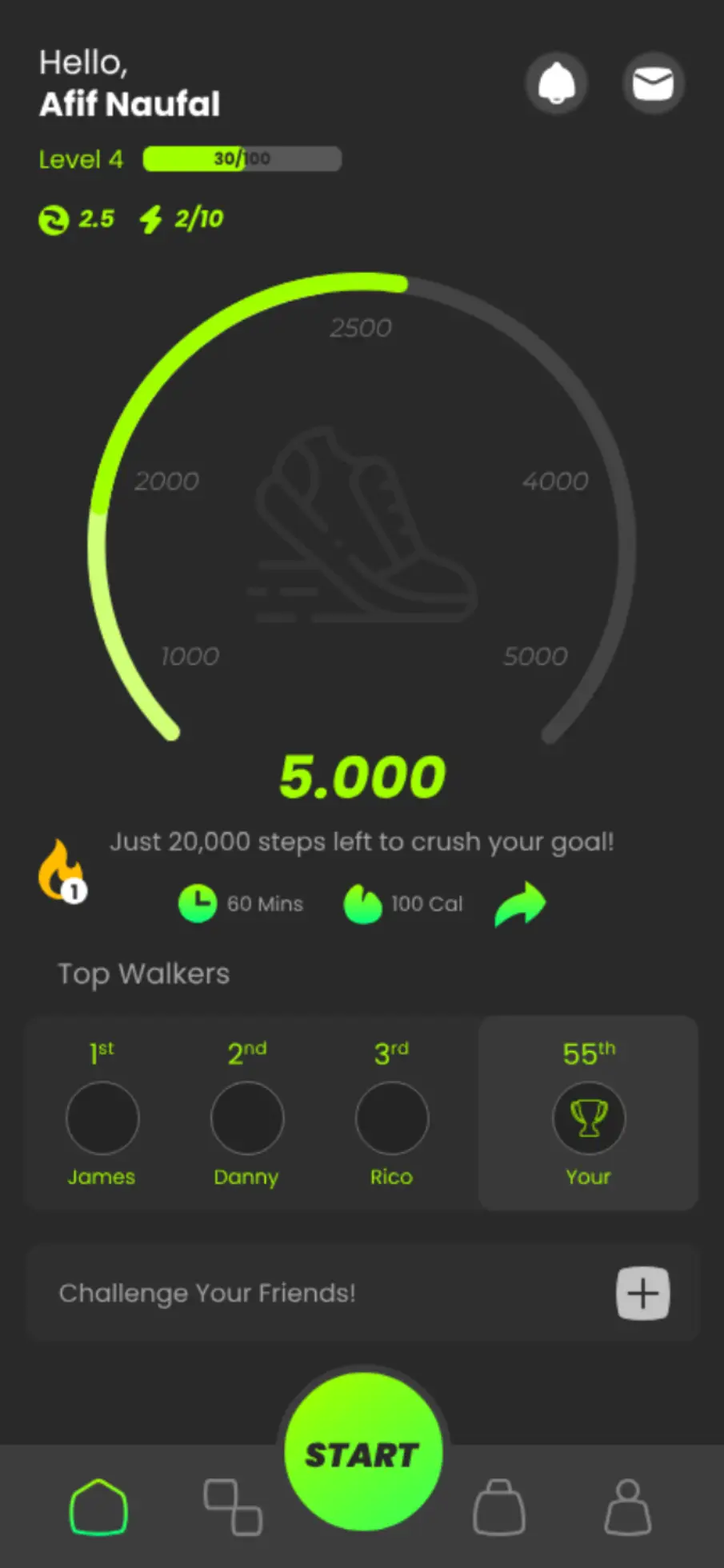Add a friend challenge with plus button
Viewport: 724px width, 1568px height.
tap(642, 1293)
